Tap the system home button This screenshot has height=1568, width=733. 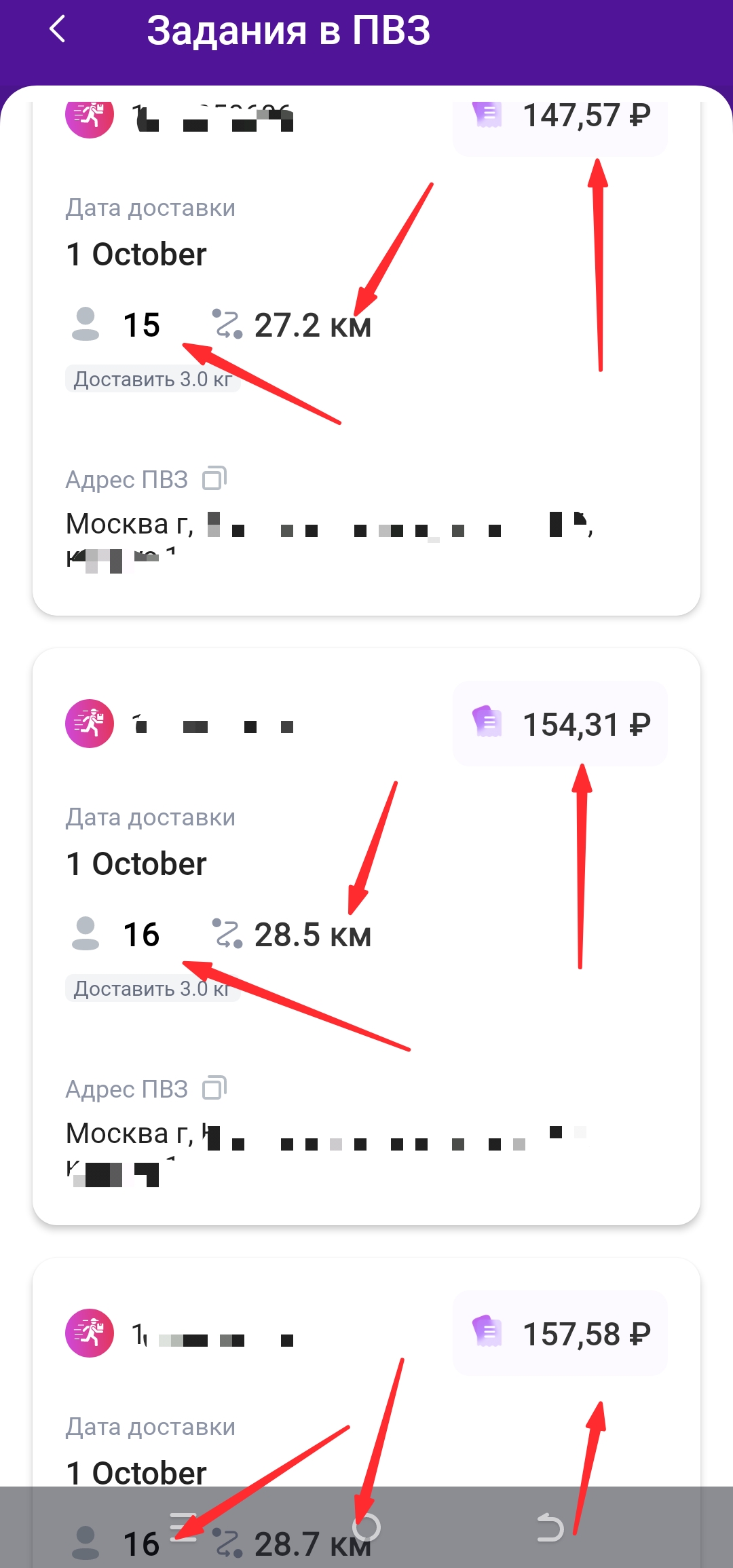[366, 1527]
